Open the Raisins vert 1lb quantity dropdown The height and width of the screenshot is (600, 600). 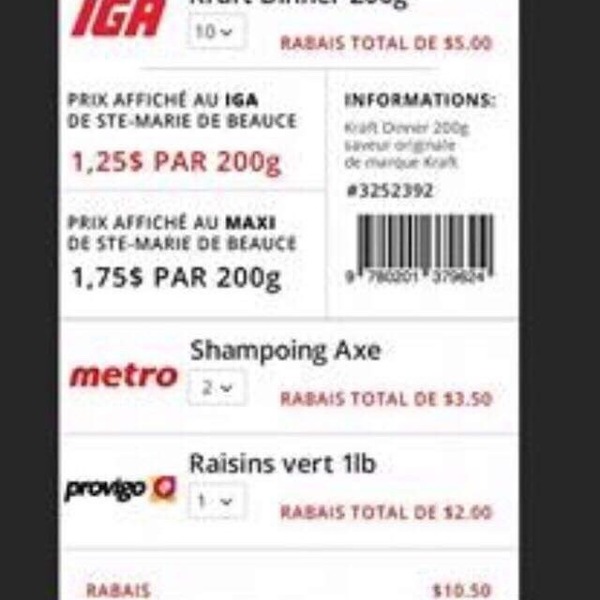click(216, 501)
